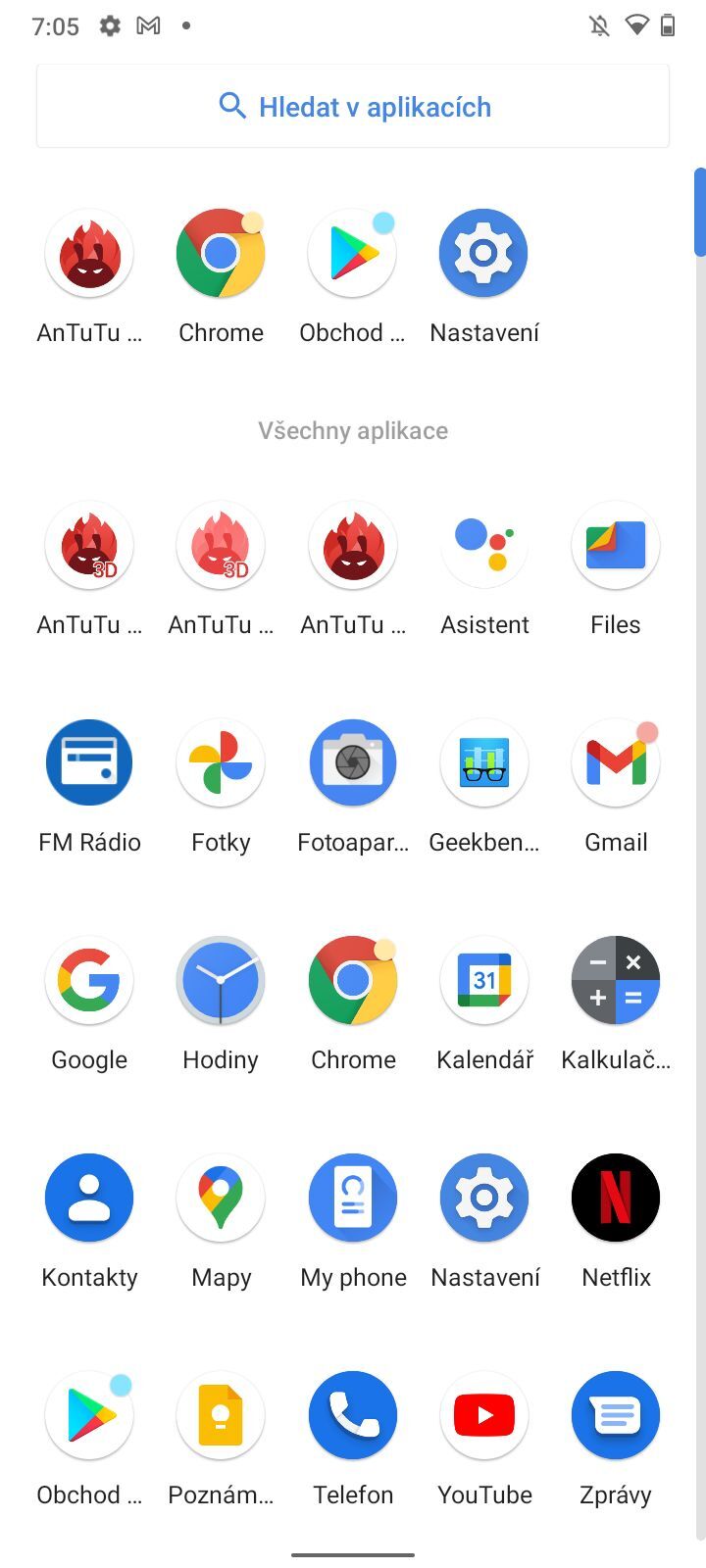Image resolution: width=706 pixels, height=1568 pixels.
Task: Open Nastavení from the favorites row
Action: (x=483, y=253)
